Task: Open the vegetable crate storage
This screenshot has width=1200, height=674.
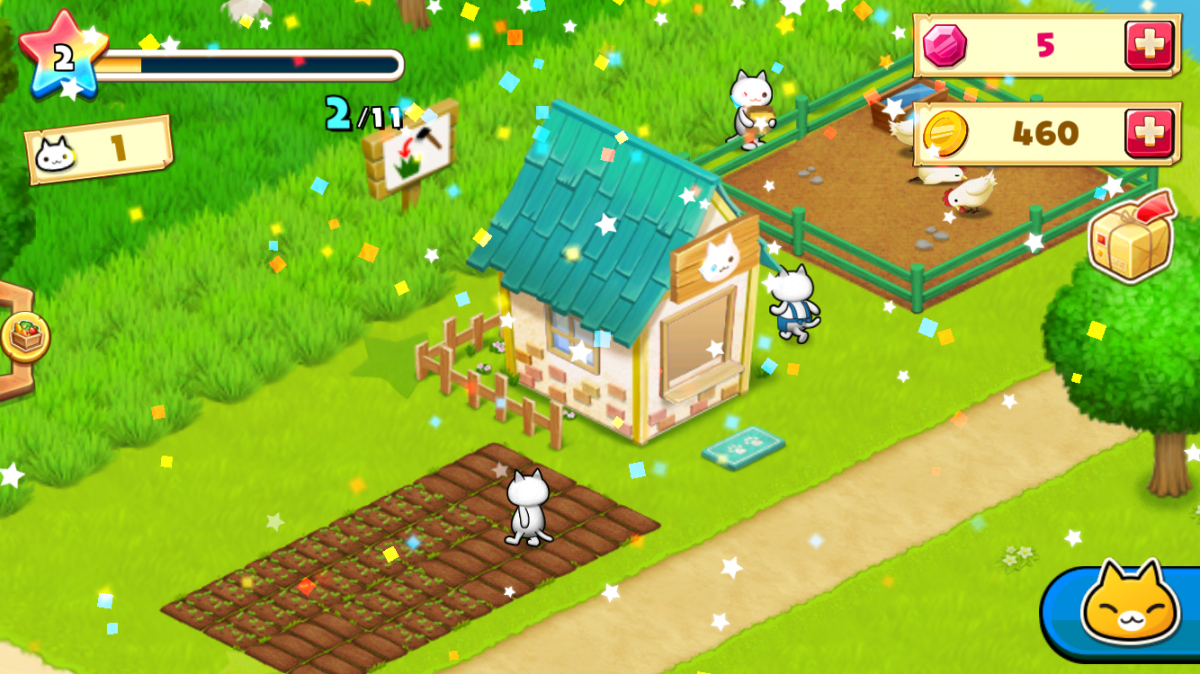Action: [24, 337]
